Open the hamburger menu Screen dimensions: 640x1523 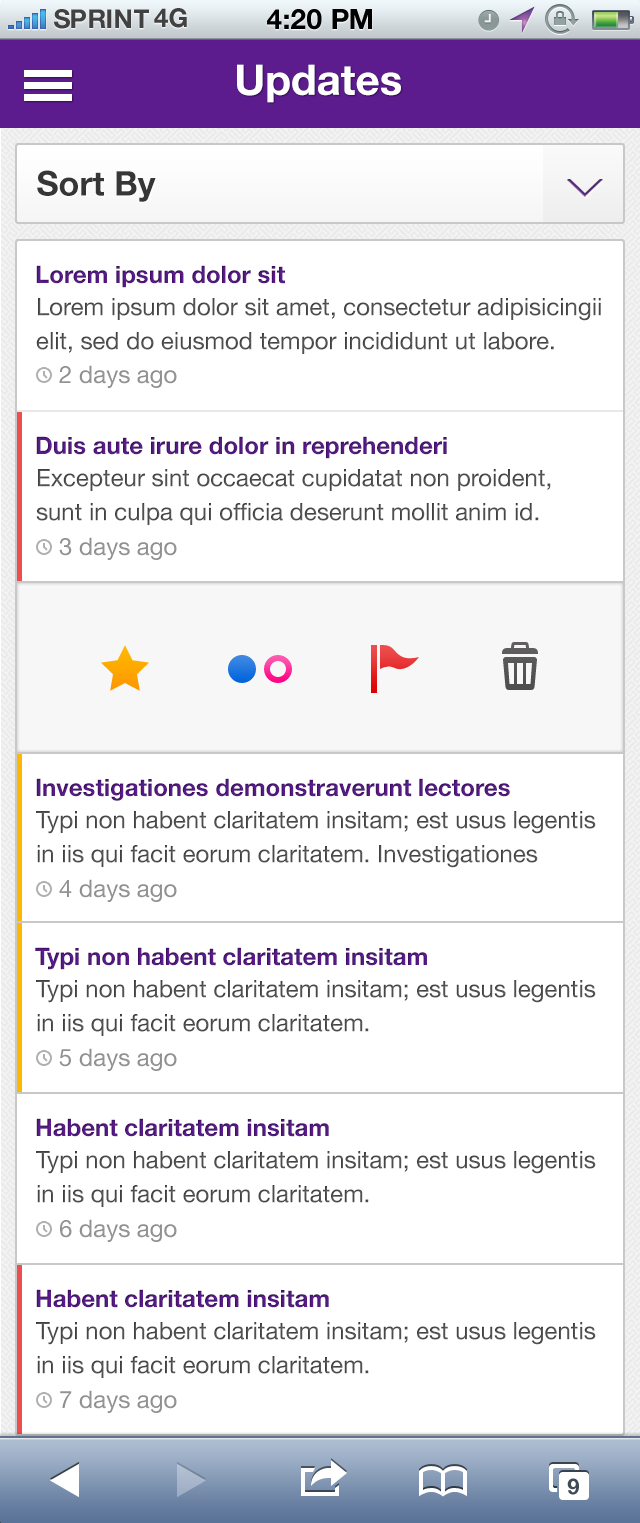pyautogui.click(x=48, y=85)
